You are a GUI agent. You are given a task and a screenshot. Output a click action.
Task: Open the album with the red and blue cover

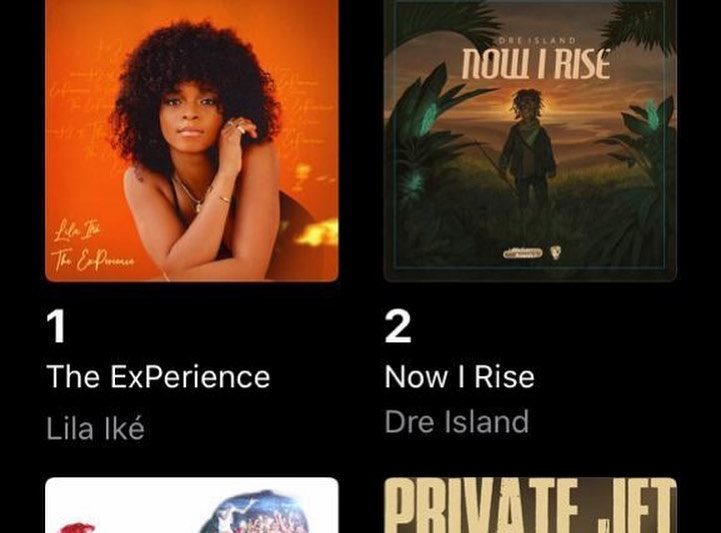point(192,507)
